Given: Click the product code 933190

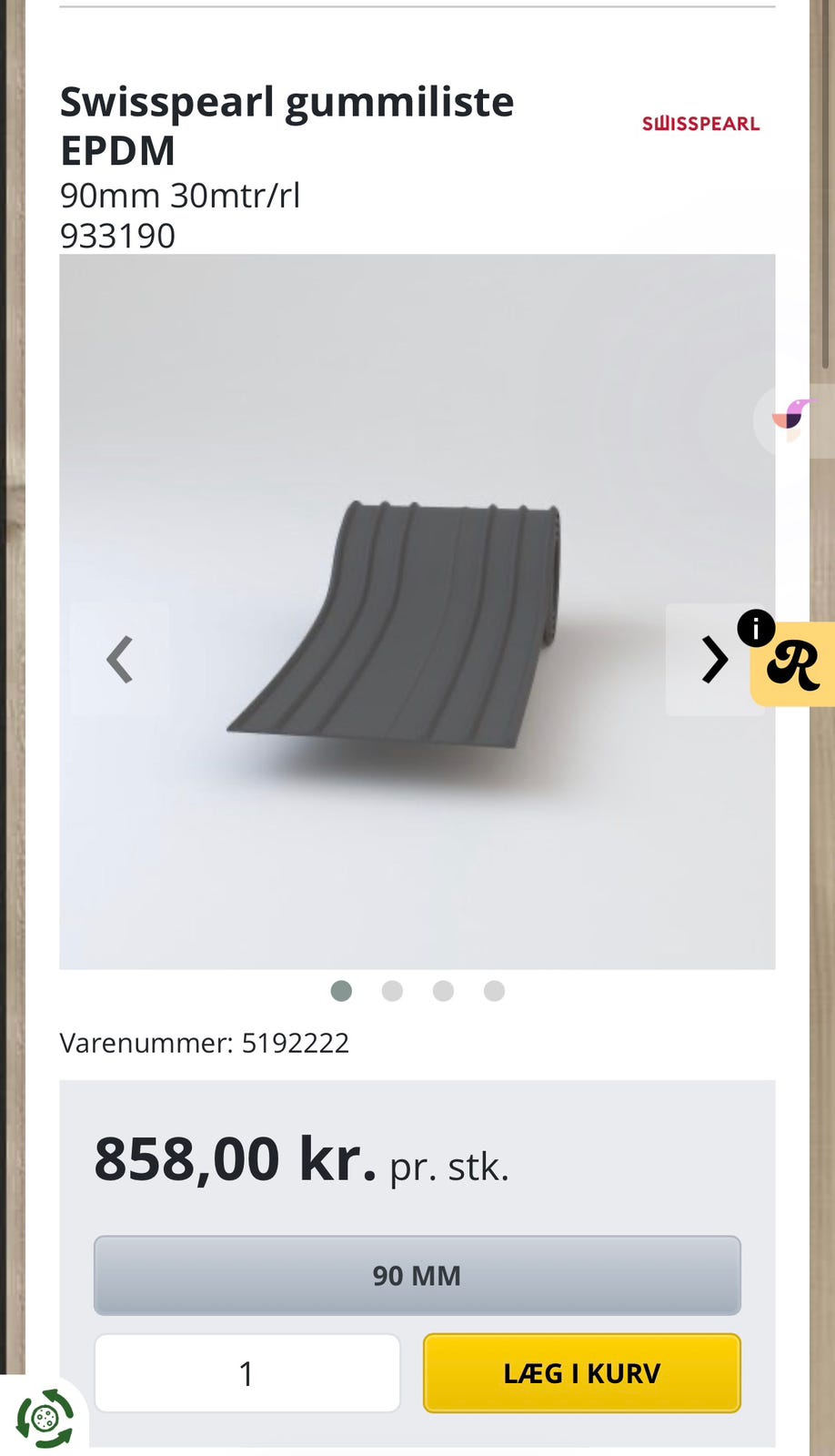Looking at the screenshot, I should (x=118, y=236).
